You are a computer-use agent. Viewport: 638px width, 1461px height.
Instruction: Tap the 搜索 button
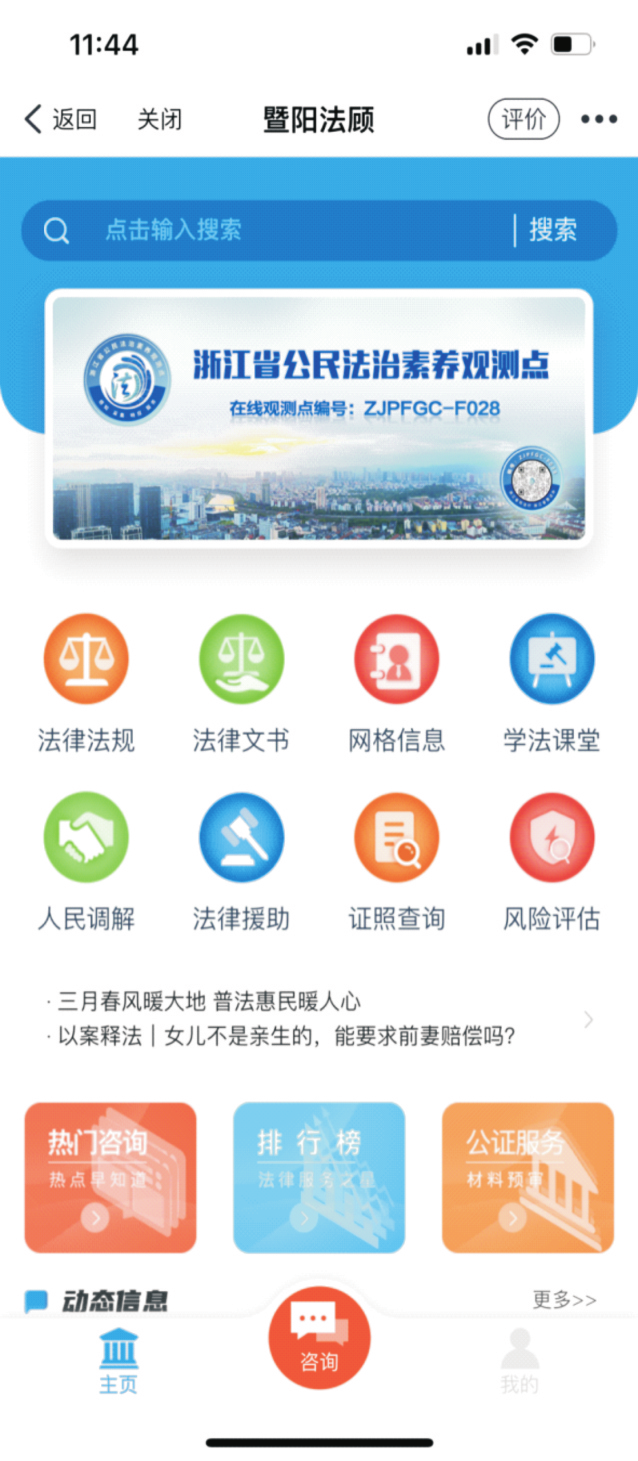click(553, 230)
